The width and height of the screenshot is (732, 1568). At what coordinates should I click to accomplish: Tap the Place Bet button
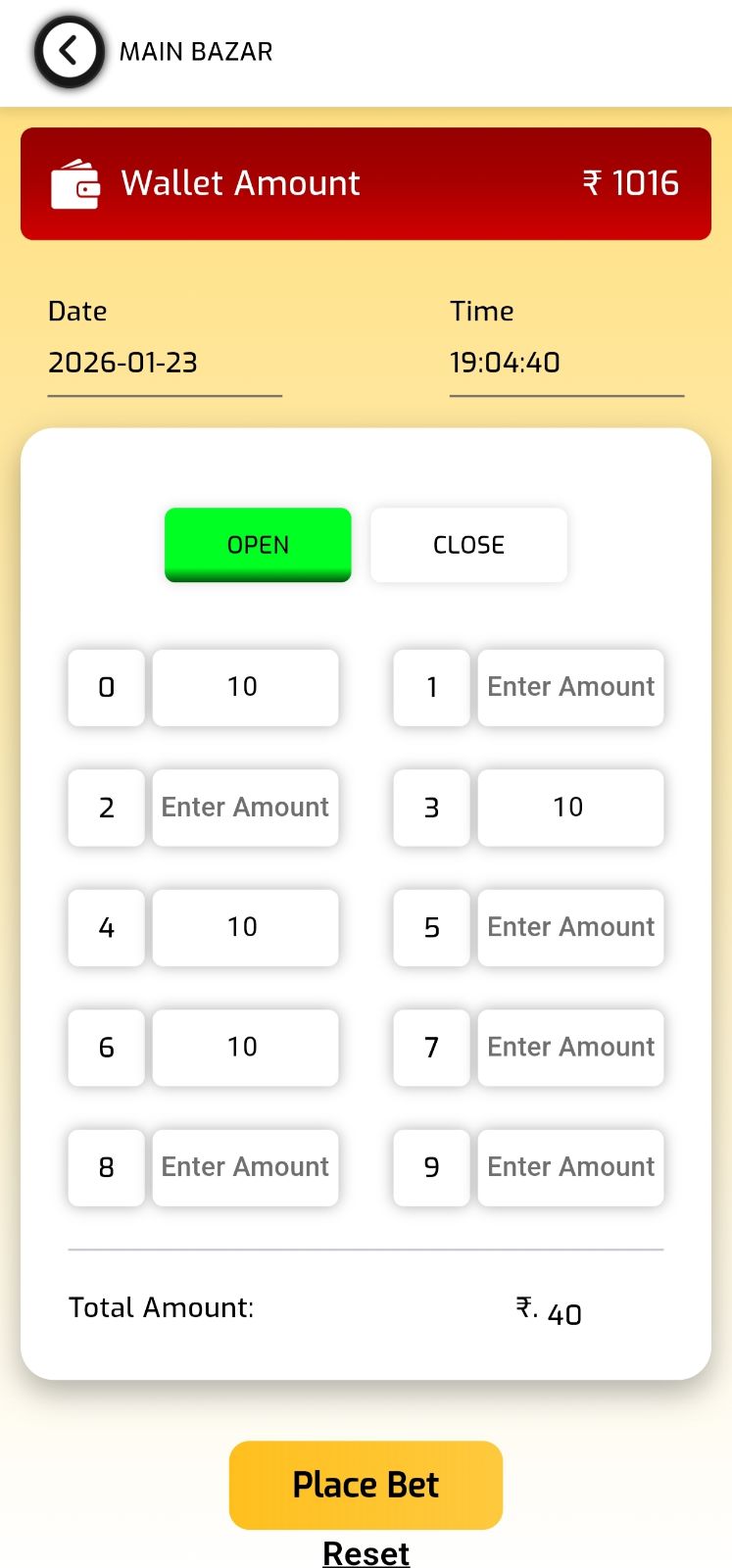pyautogui.click(x=366, y=1485)
